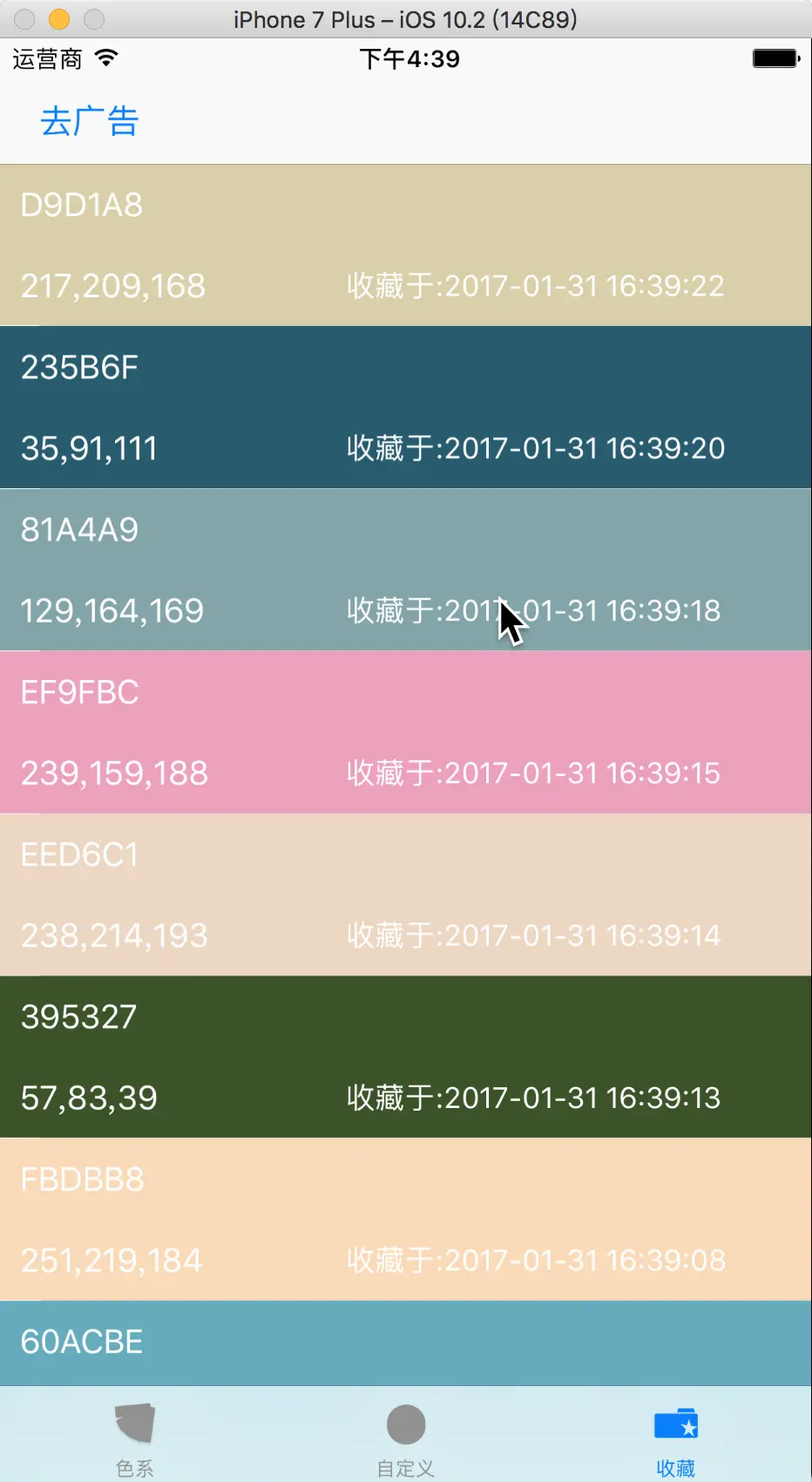This screenshot has height=1482, width=812.
Task: Tap the 60ACBE color row
Action: click(x=406, y=1343)
